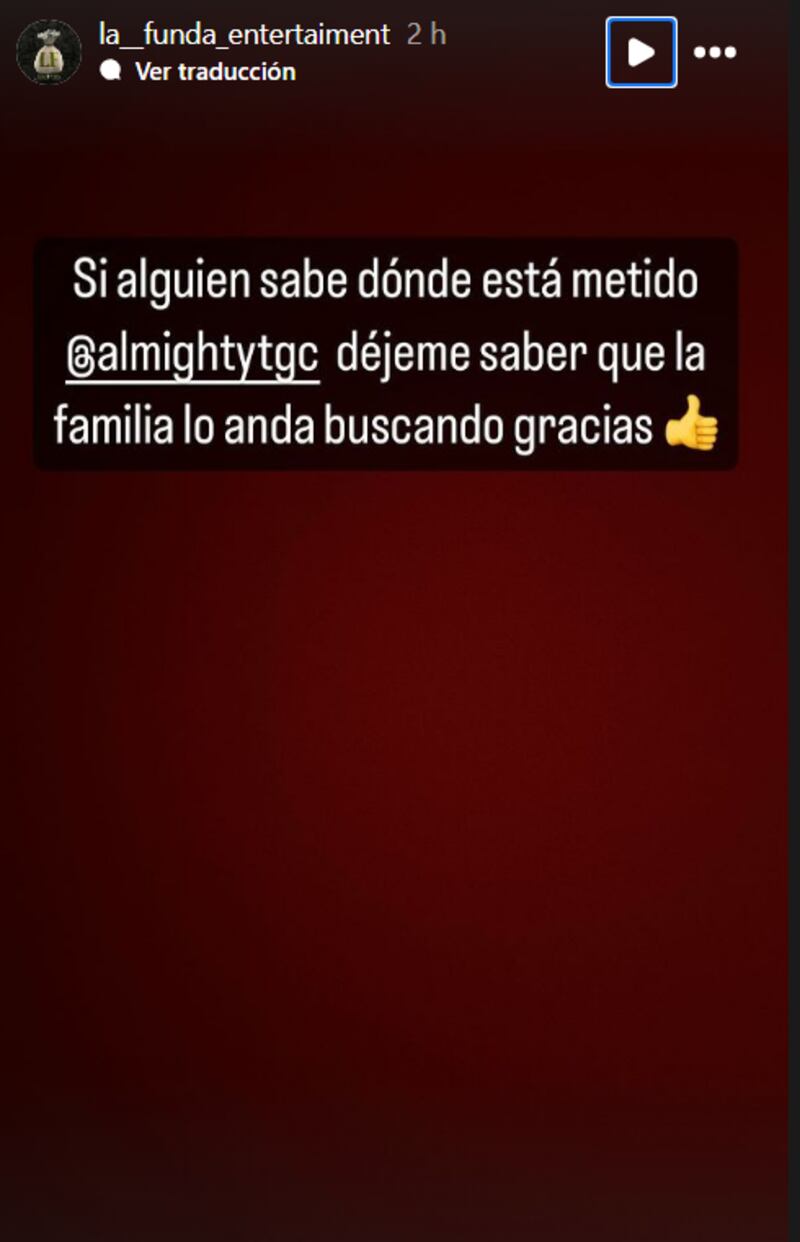Open the la__funda_entertaiment username

[243, 34]
